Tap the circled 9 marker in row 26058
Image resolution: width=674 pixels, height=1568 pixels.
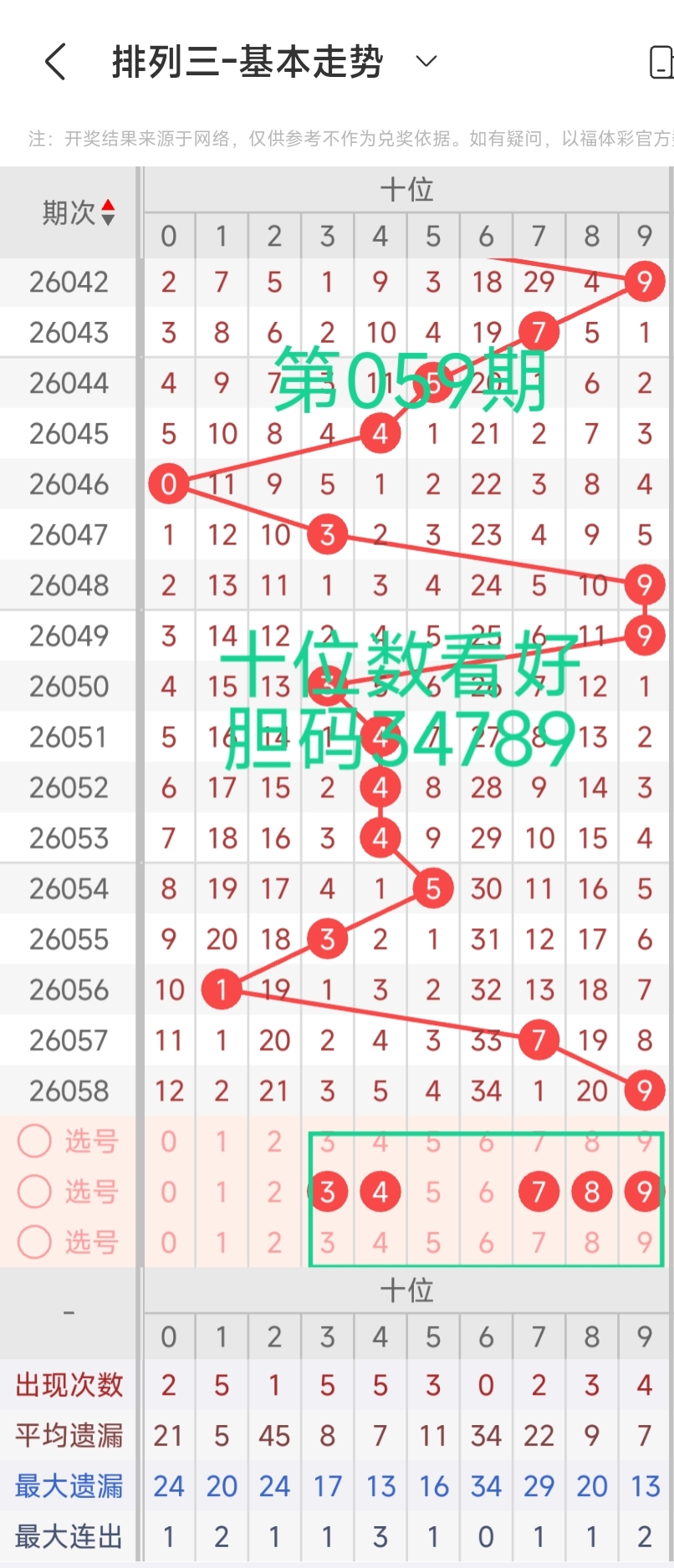coord(644,1090)
